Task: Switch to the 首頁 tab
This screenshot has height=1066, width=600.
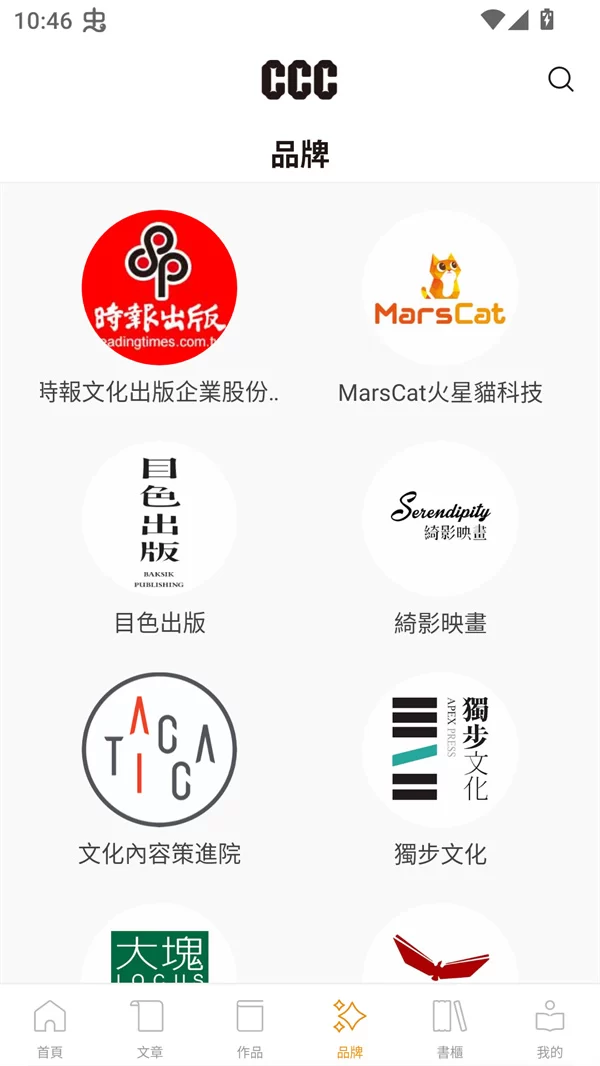Action: (50, 1027)
